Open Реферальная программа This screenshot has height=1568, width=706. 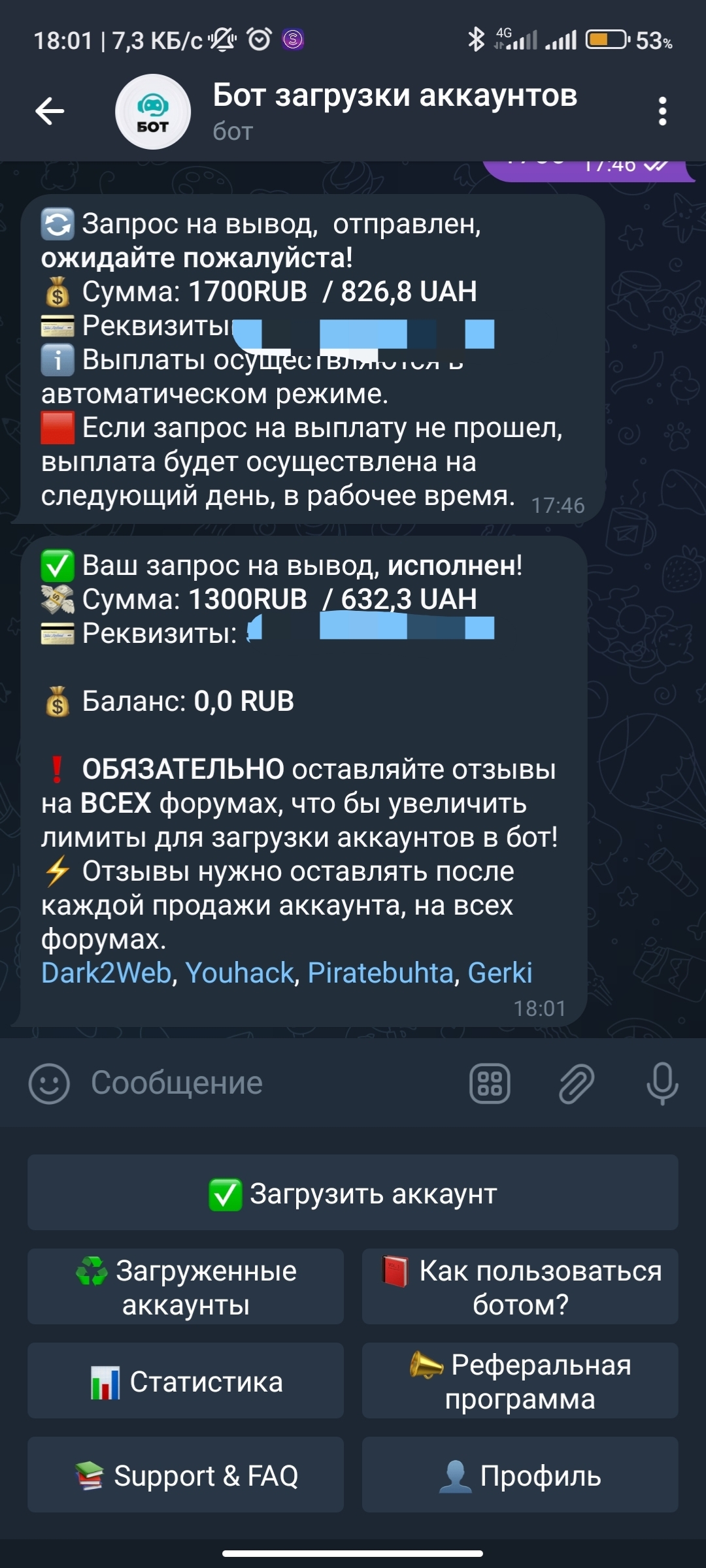point(520,1381)
